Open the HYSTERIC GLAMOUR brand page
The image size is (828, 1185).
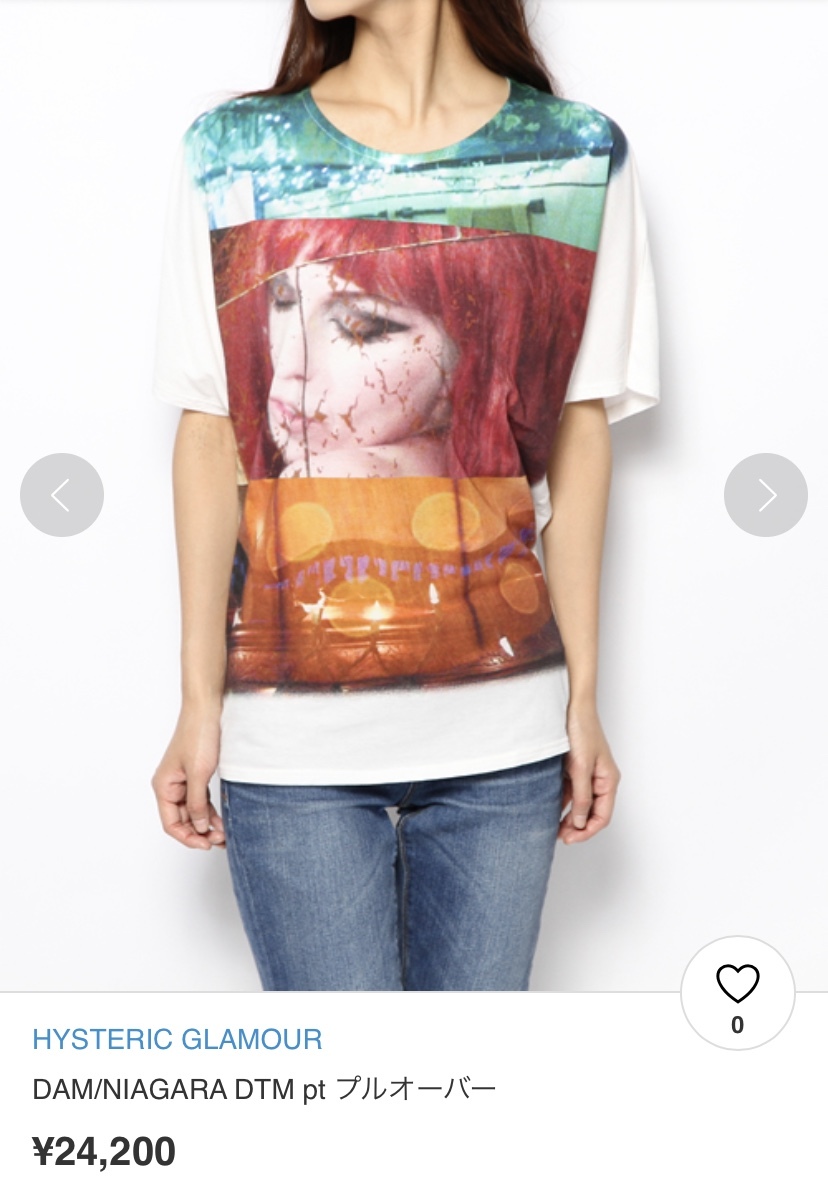click(x=177, y=1039)
